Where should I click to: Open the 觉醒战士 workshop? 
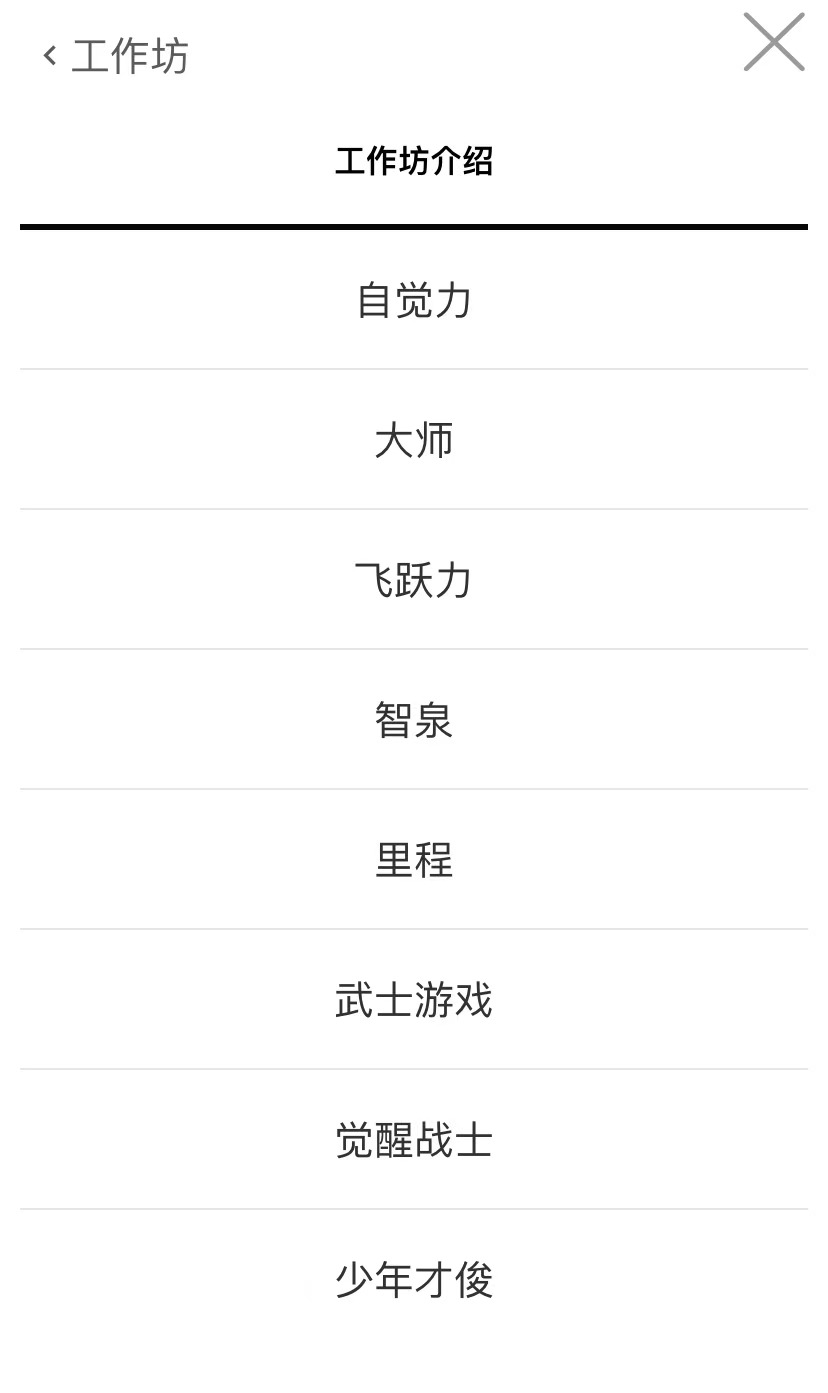coord(414,1140)
